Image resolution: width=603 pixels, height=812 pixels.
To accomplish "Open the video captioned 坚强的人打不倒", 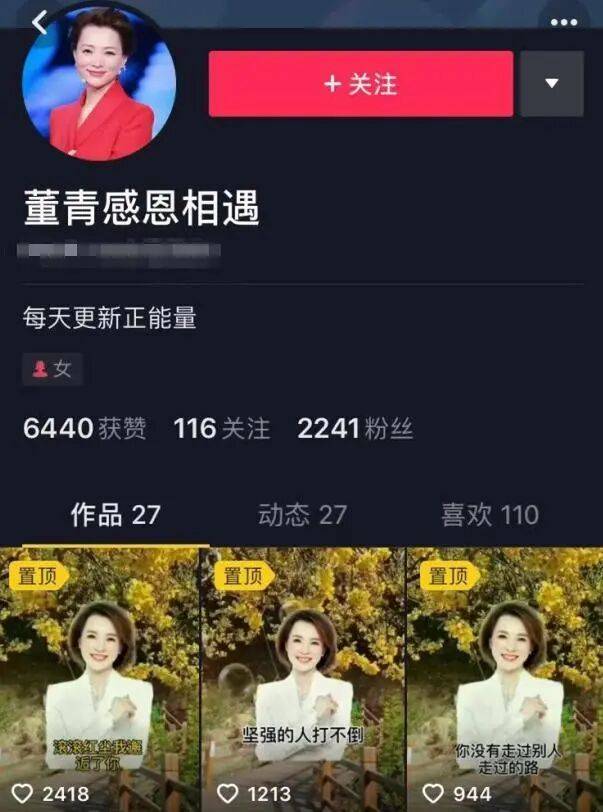I will pos(302,680).
